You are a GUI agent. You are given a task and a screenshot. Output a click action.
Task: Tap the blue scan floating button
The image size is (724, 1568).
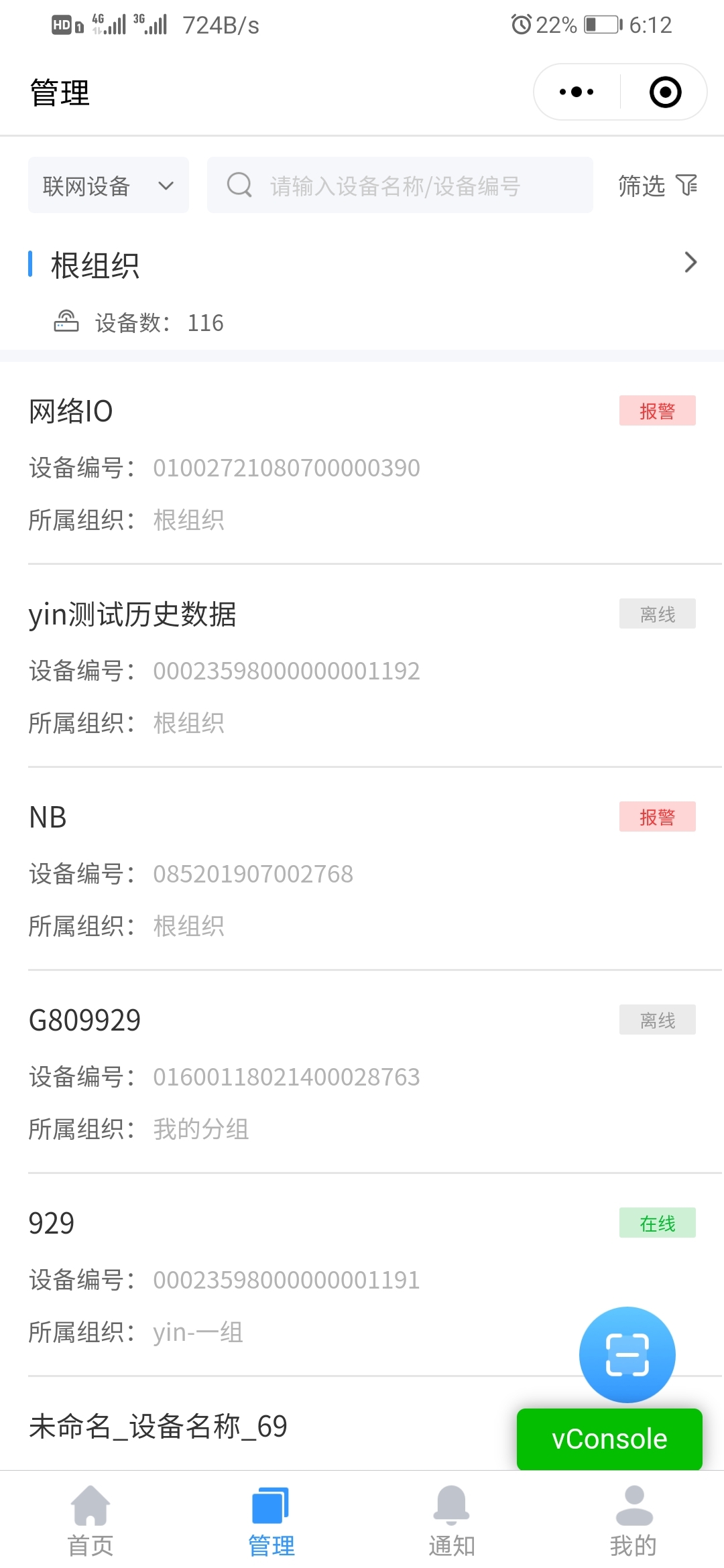627,1354
